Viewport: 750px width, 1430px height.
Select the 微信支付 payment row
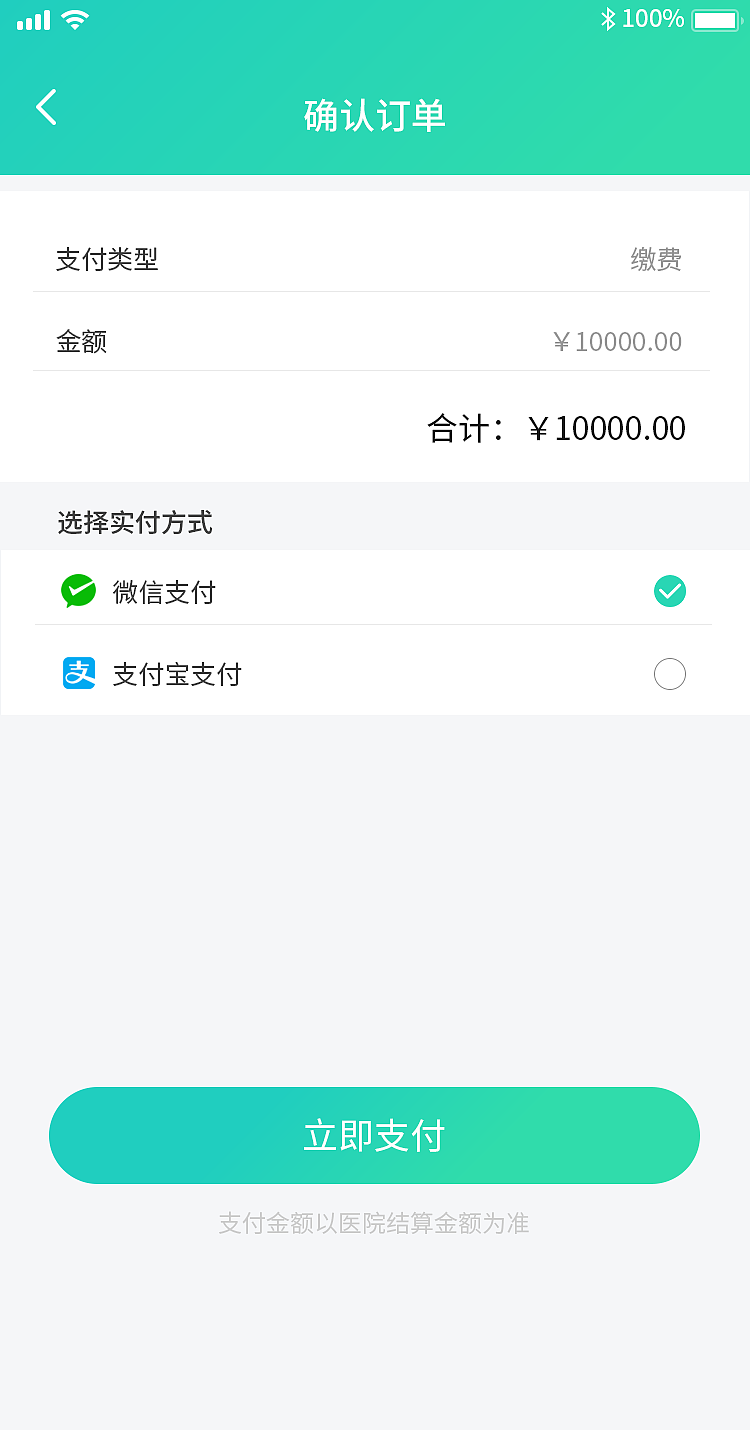(x=375, y=591)
